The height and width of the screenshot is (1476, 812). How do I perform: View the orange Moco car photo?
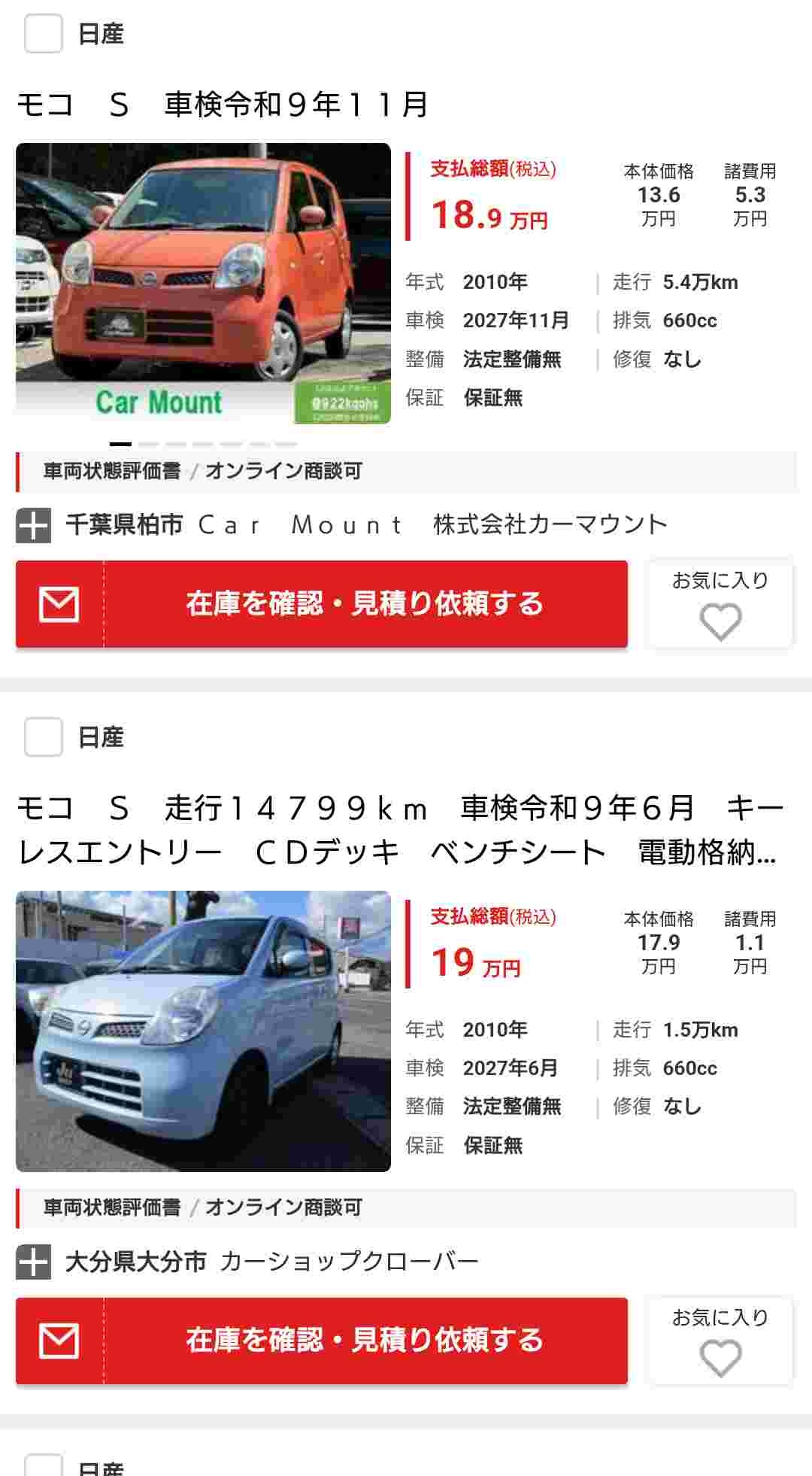tap(203, 283)
